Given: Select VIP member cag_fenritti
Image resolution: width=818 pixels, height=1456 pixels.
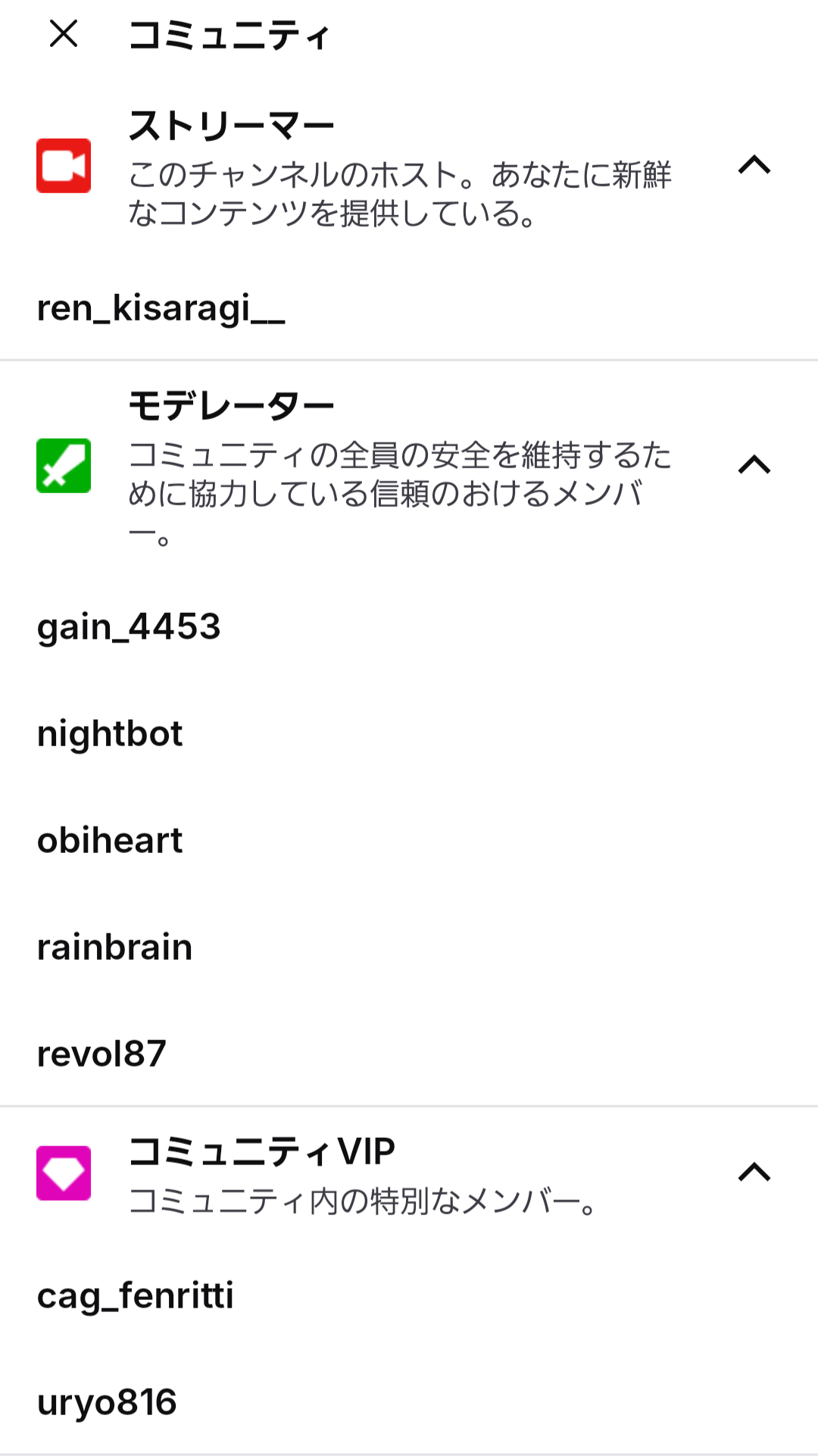Looking at the screenshot, I should [135, 1295].
